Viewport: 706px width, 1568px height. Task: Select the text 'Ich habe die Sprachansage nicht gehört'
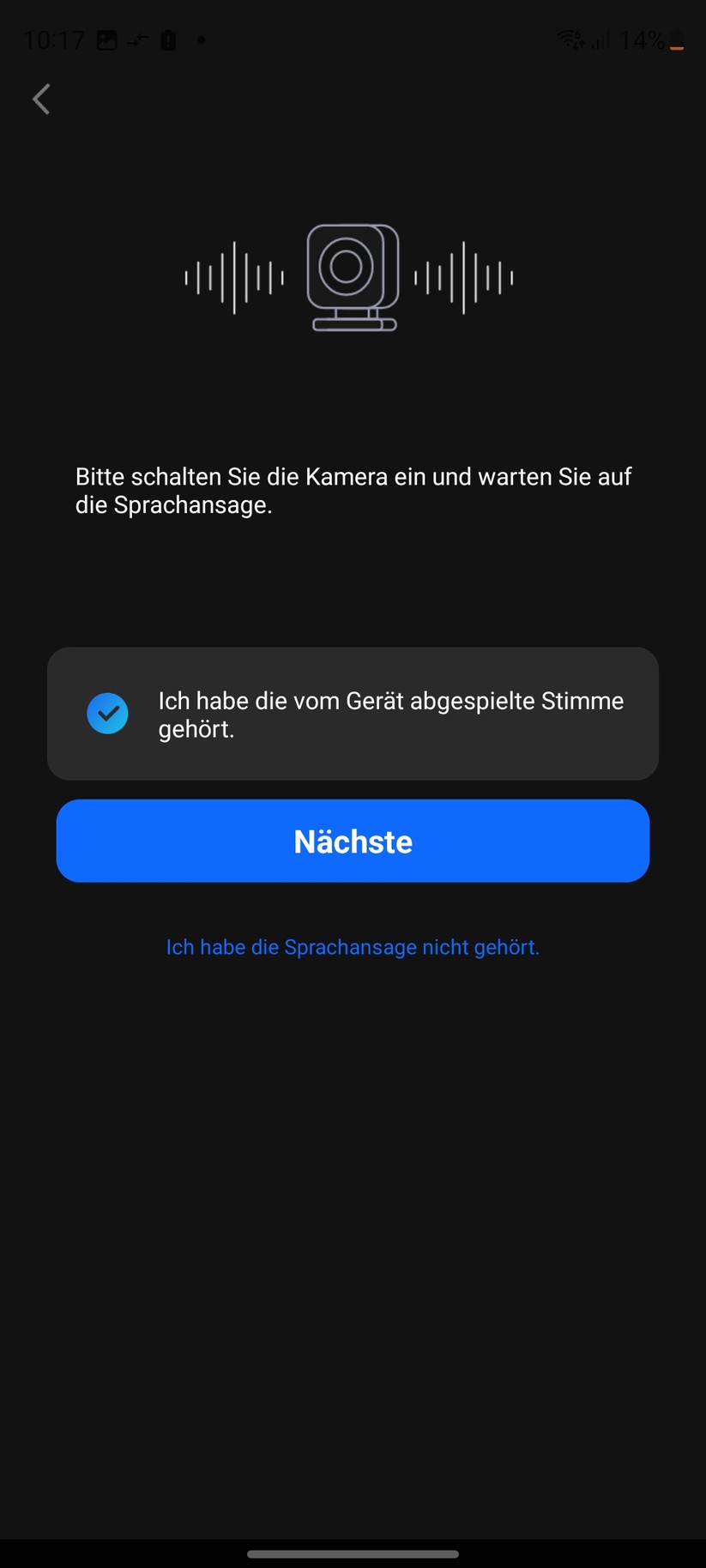(353, 946)
